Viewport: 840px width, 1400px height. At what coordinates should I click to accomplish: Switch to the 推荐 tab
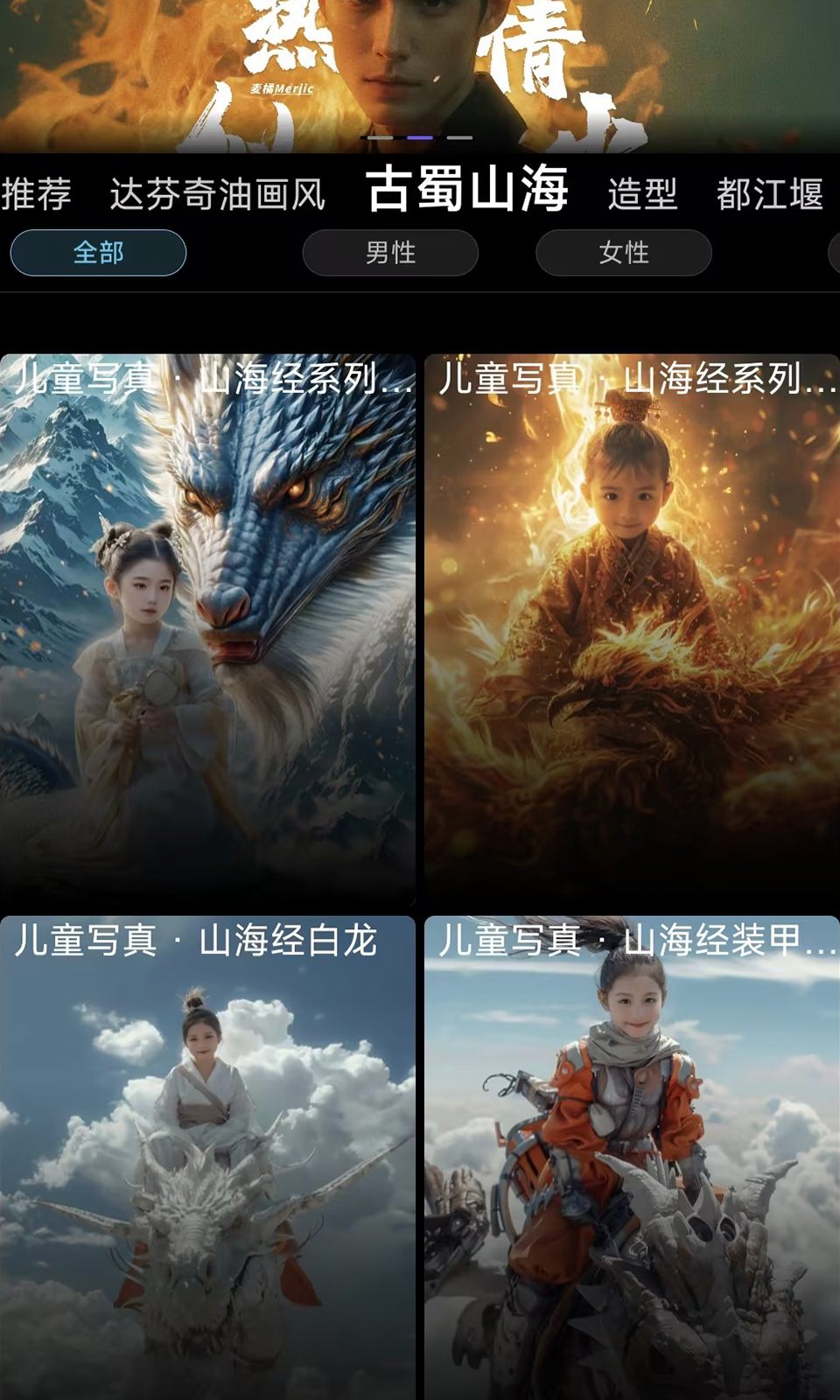pyautogui.click(x=37, y=193)
